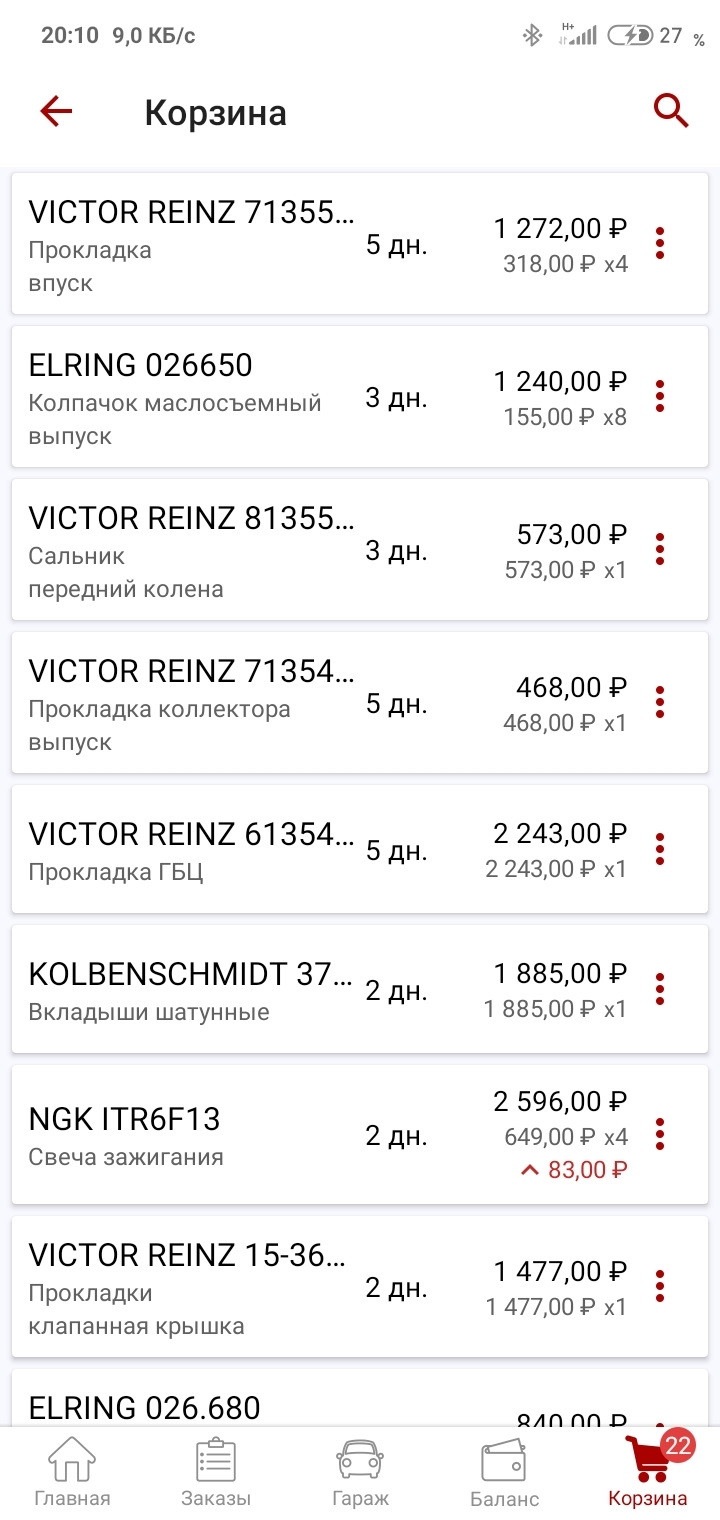Open the three-dot menu for ELRING 026650
The image size is (720, 1520).
tap(660, 396)
